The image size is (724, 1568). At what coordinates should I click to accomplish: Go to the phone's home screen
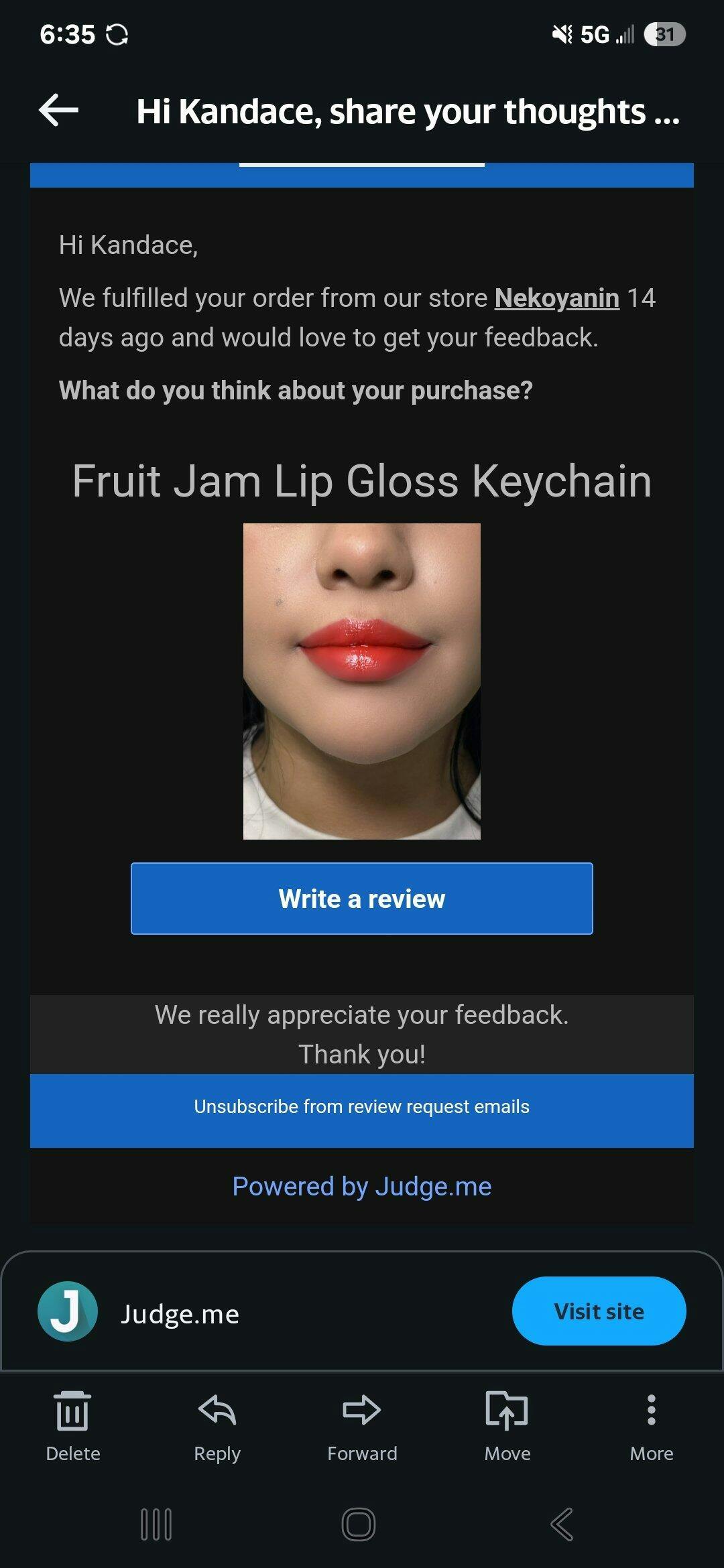pos(359,1524)
